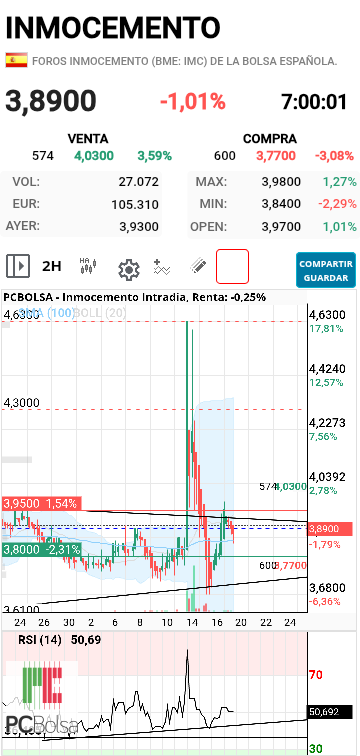Tap the empty red-outlined box
The width and height of the screenshot is (360, 756).
232,266
